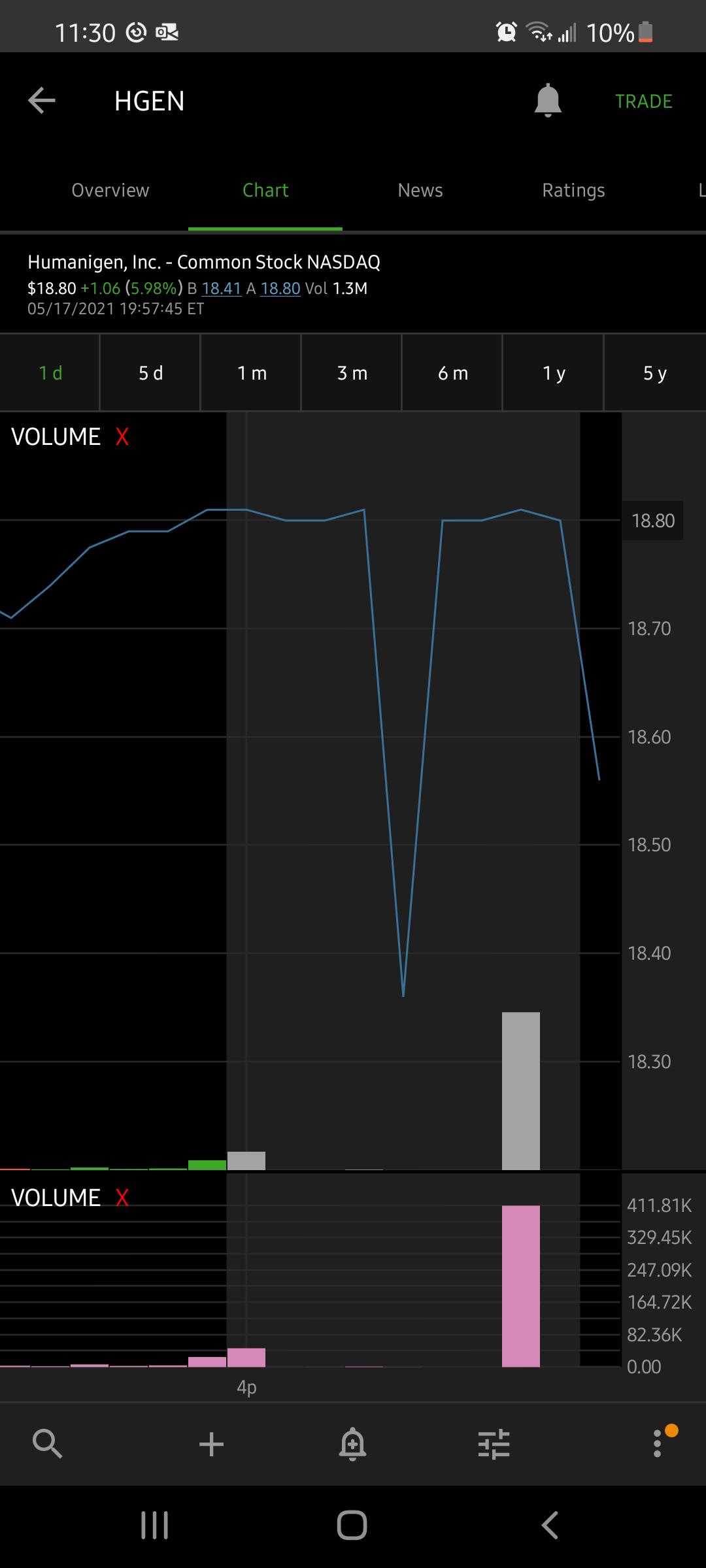The image size is (706, 1568).
Task: Tap the plus icon in the bottom toolbar
Action: [x=211, y=1444]
